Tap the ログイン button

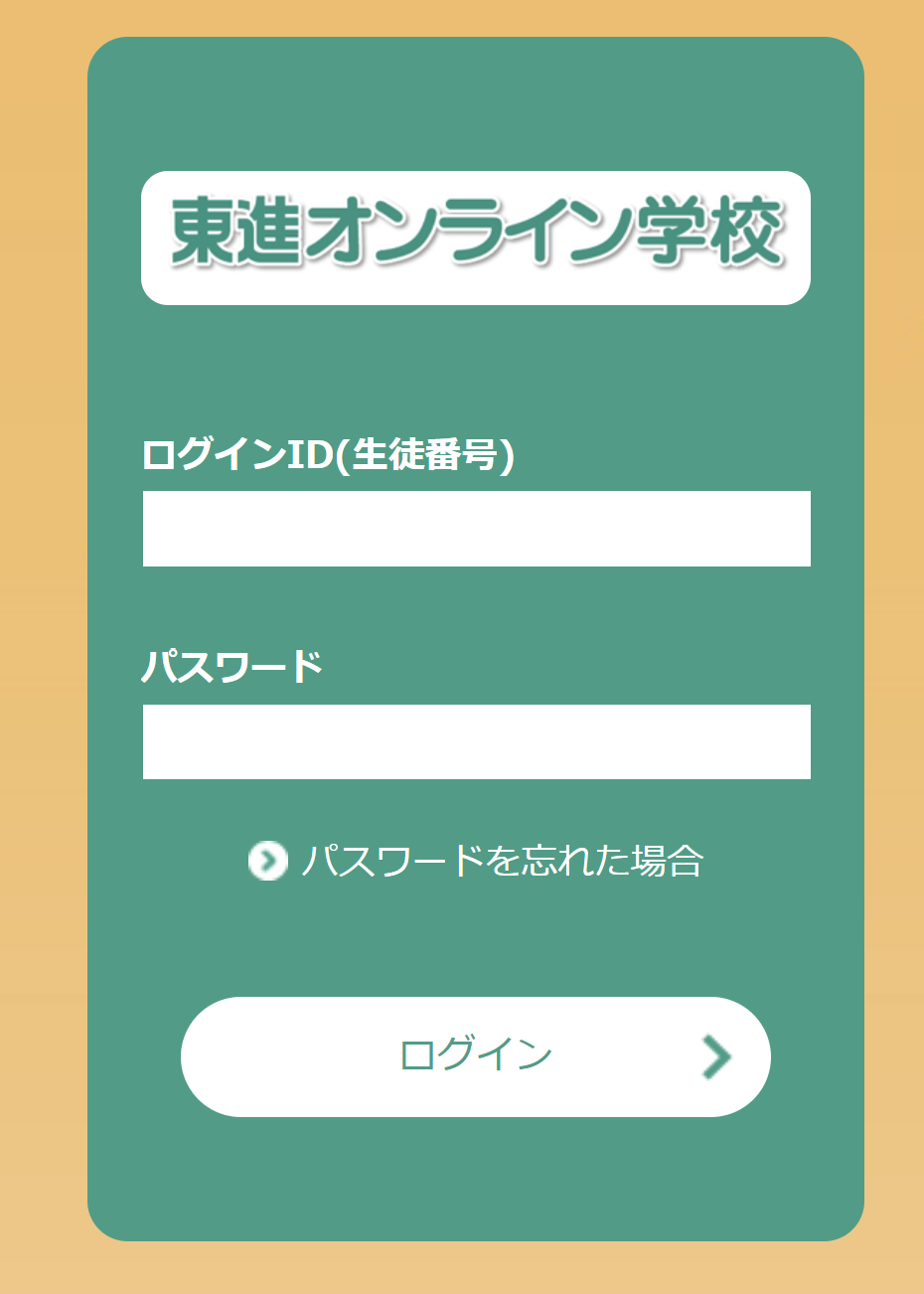click(x=475, y=1056)
